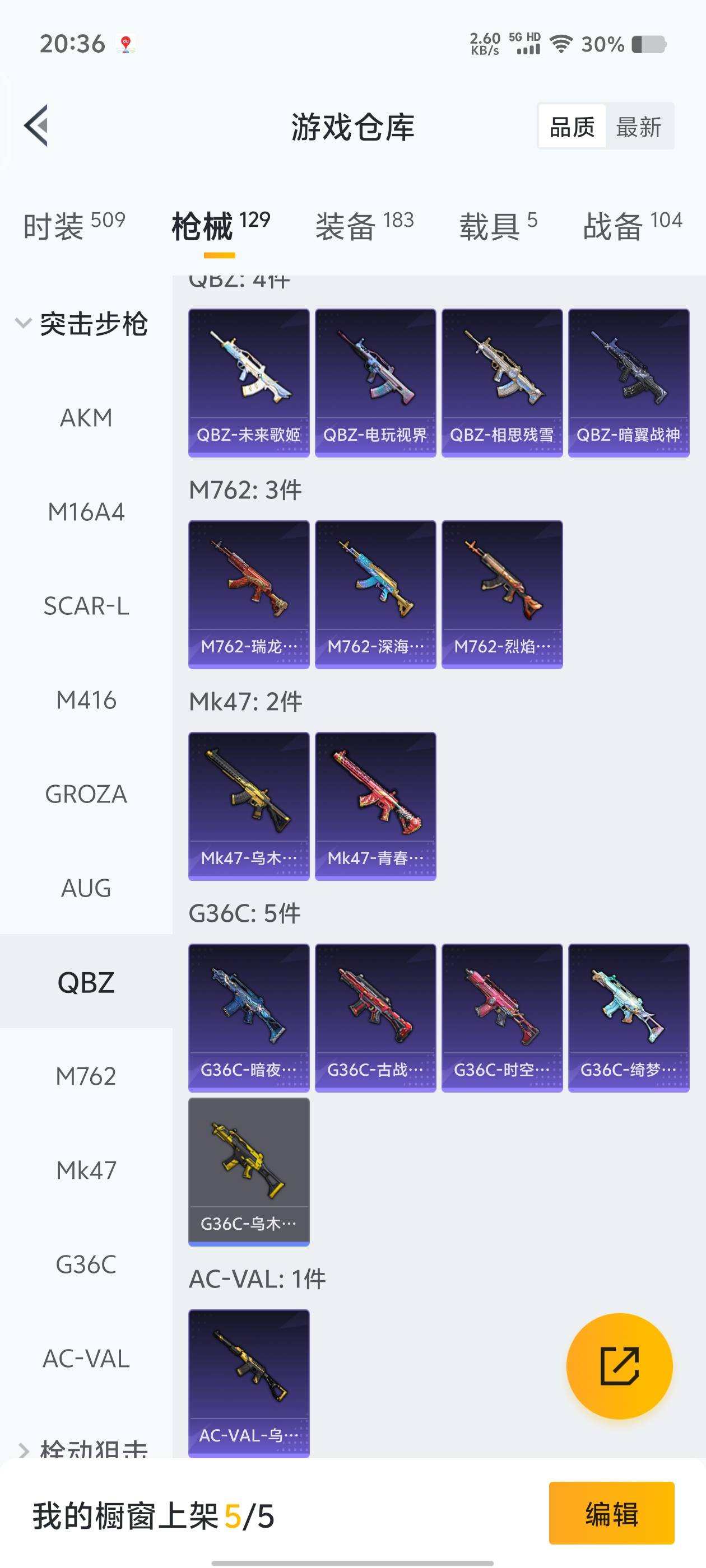Viewport: 706px width, 1568px height.
Task: Select the 品质 sort option
Action: point(572,127)
